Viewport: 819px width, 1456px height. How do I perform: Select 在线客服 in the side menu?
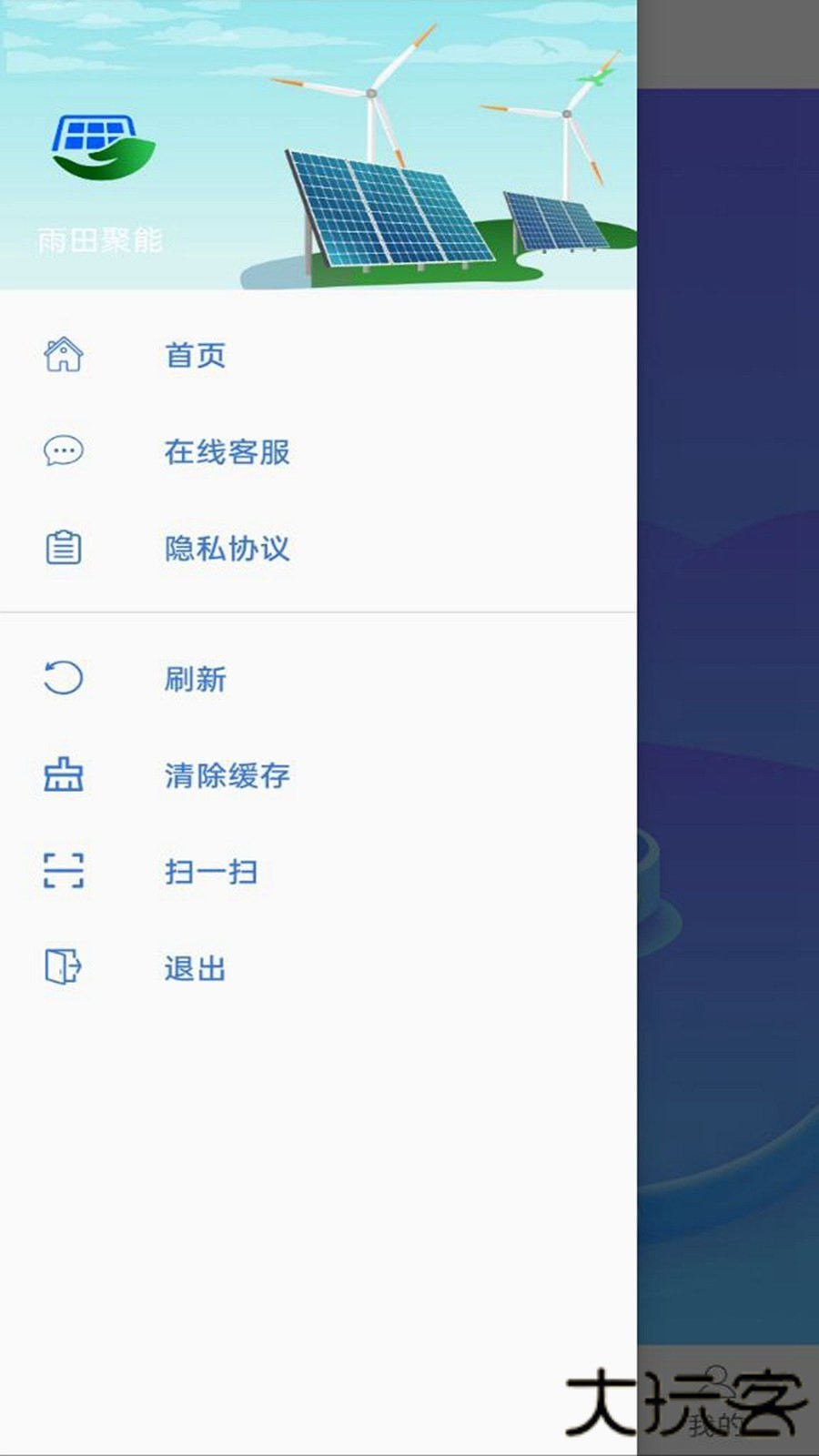227,451
